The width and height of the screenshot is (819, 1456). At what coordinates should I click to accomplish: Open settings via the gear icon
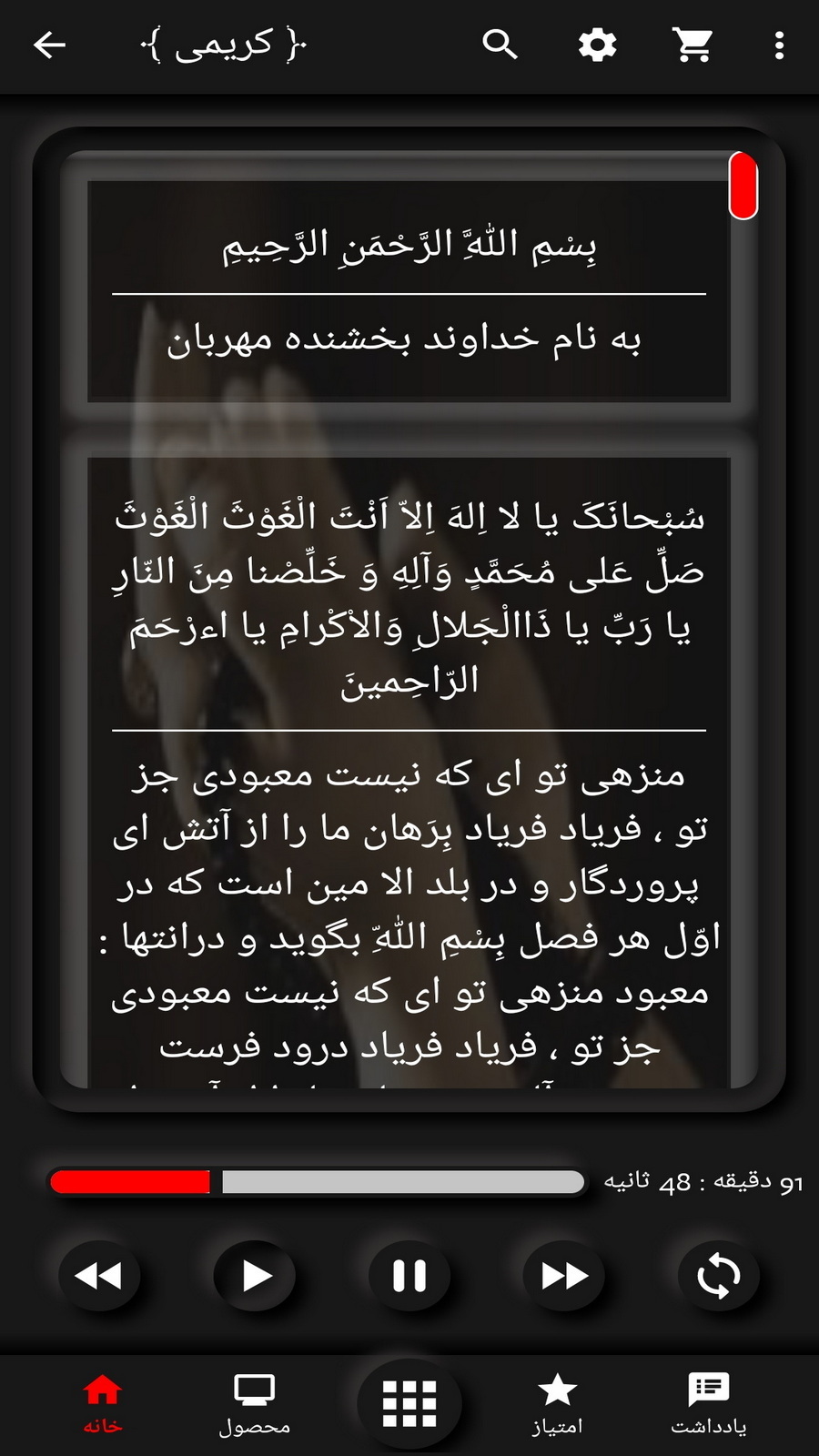click(x=597, y=44)
